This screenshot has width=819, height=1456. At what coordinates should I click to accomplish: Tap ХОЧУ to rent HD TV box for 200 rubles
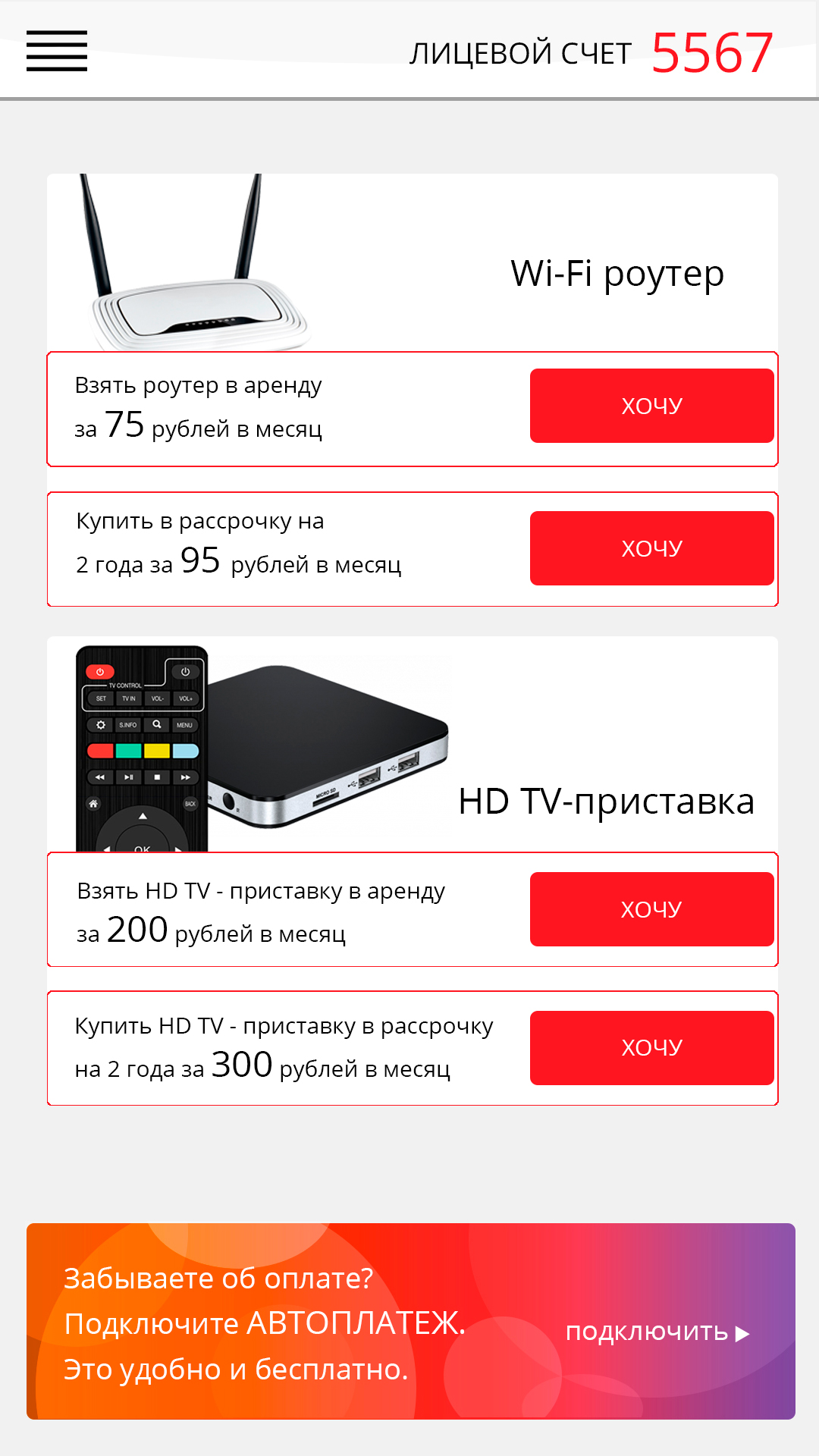click(652, 909)
